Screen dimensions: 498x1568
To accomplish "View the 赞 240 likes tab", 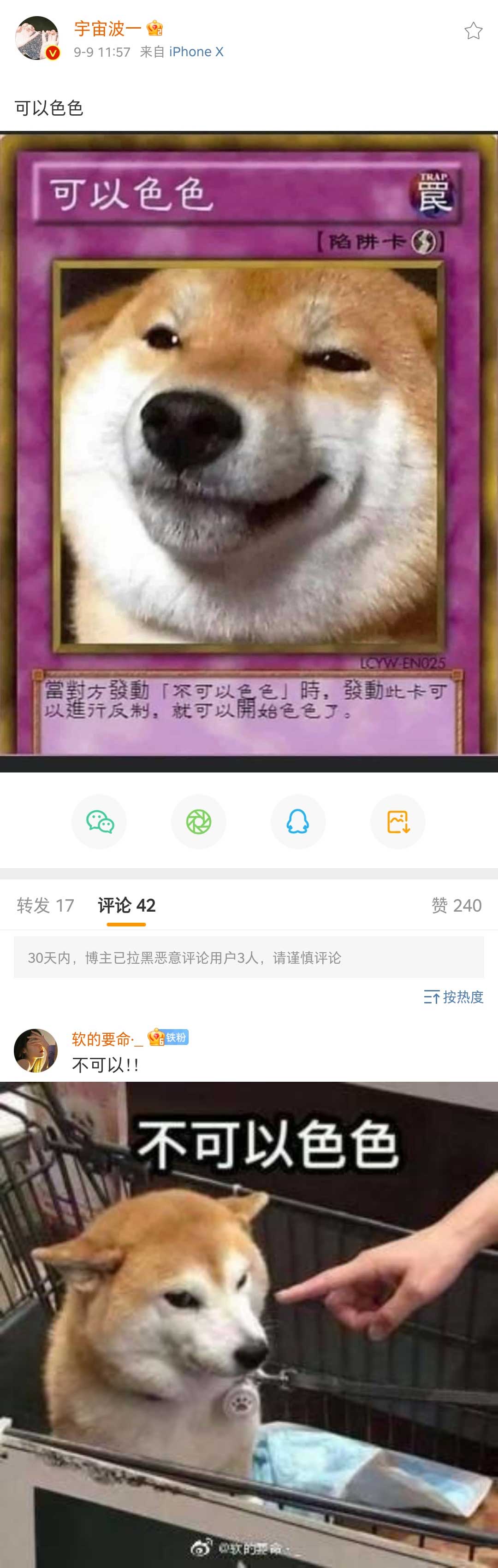I will [x=456, y=905].
